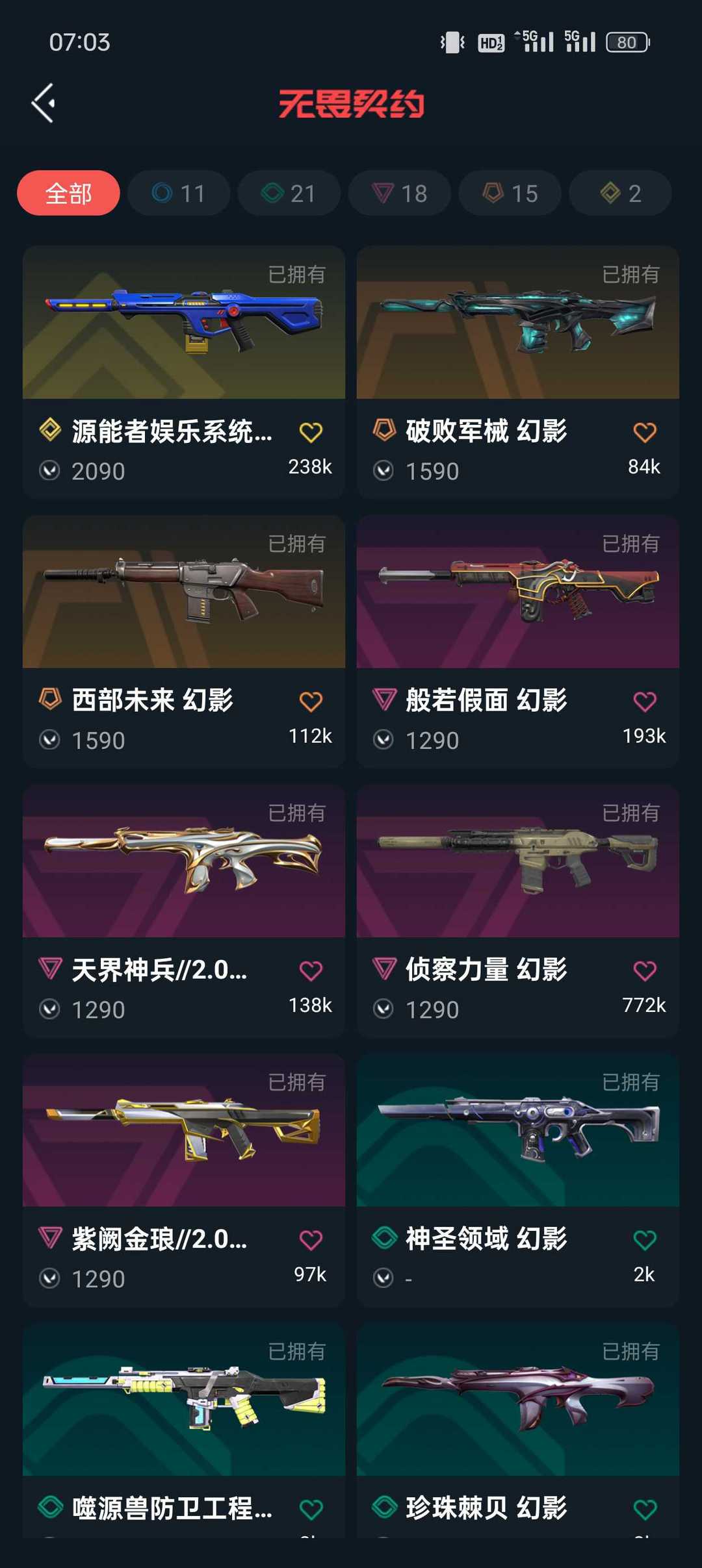Like the 般若假面 幻影 skin via heart
702x1568 pixels.
pyautogui.click(x=645, y=702)
